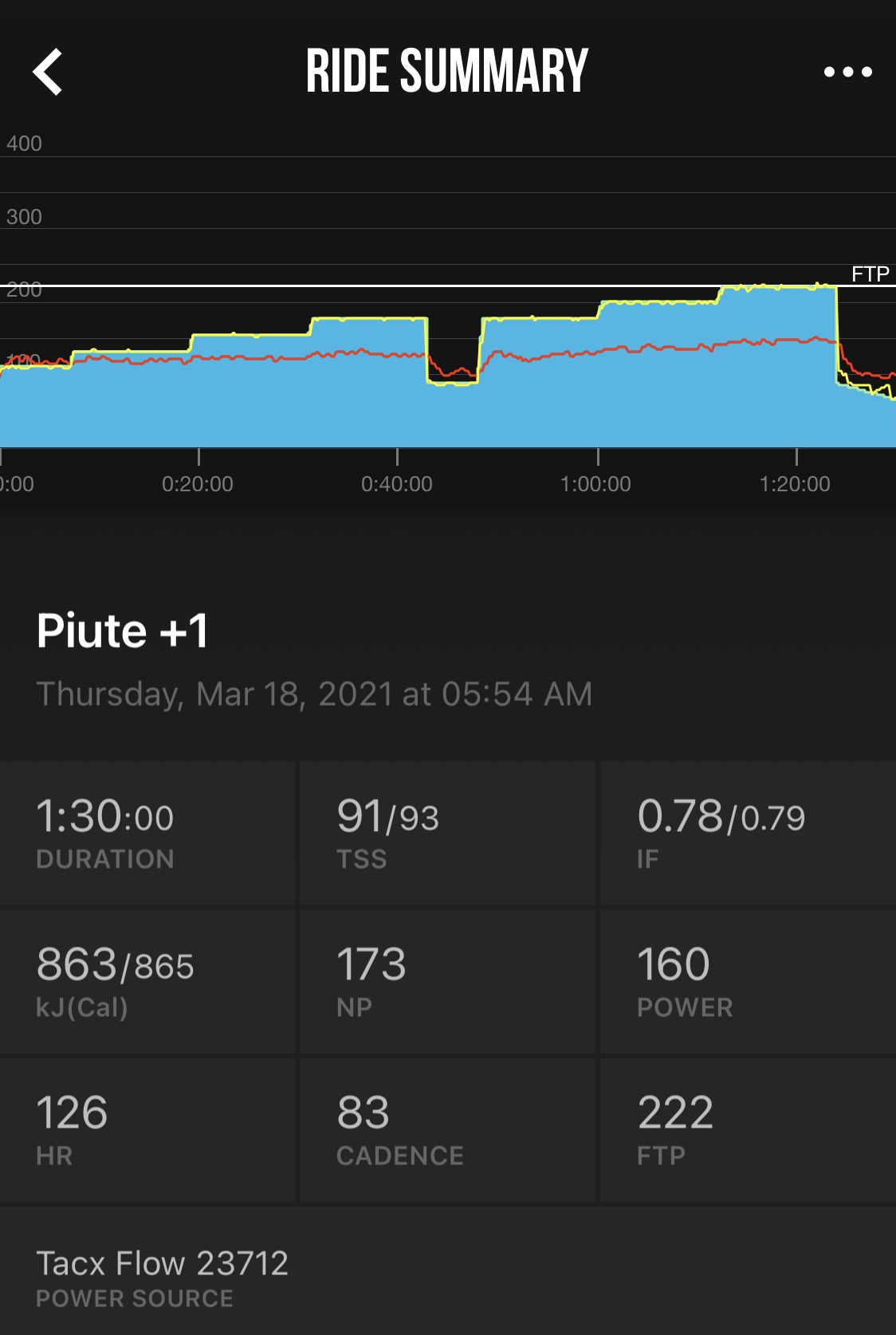
Task: Go back from Ride Summary
Action: coord(48,72)
